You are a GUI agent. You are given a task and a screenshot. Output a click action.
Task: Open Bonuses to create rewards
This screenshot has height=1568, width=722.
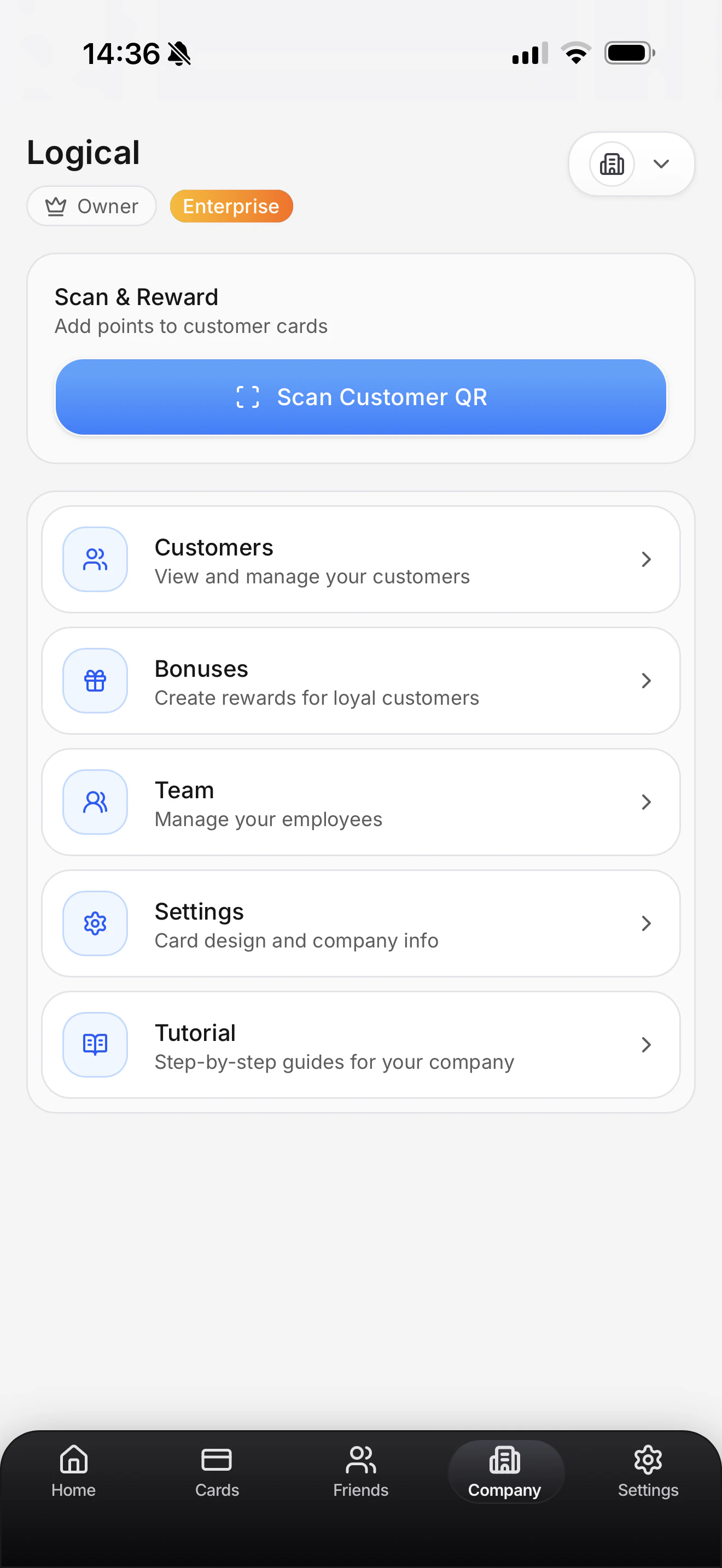tap(361, 681)
